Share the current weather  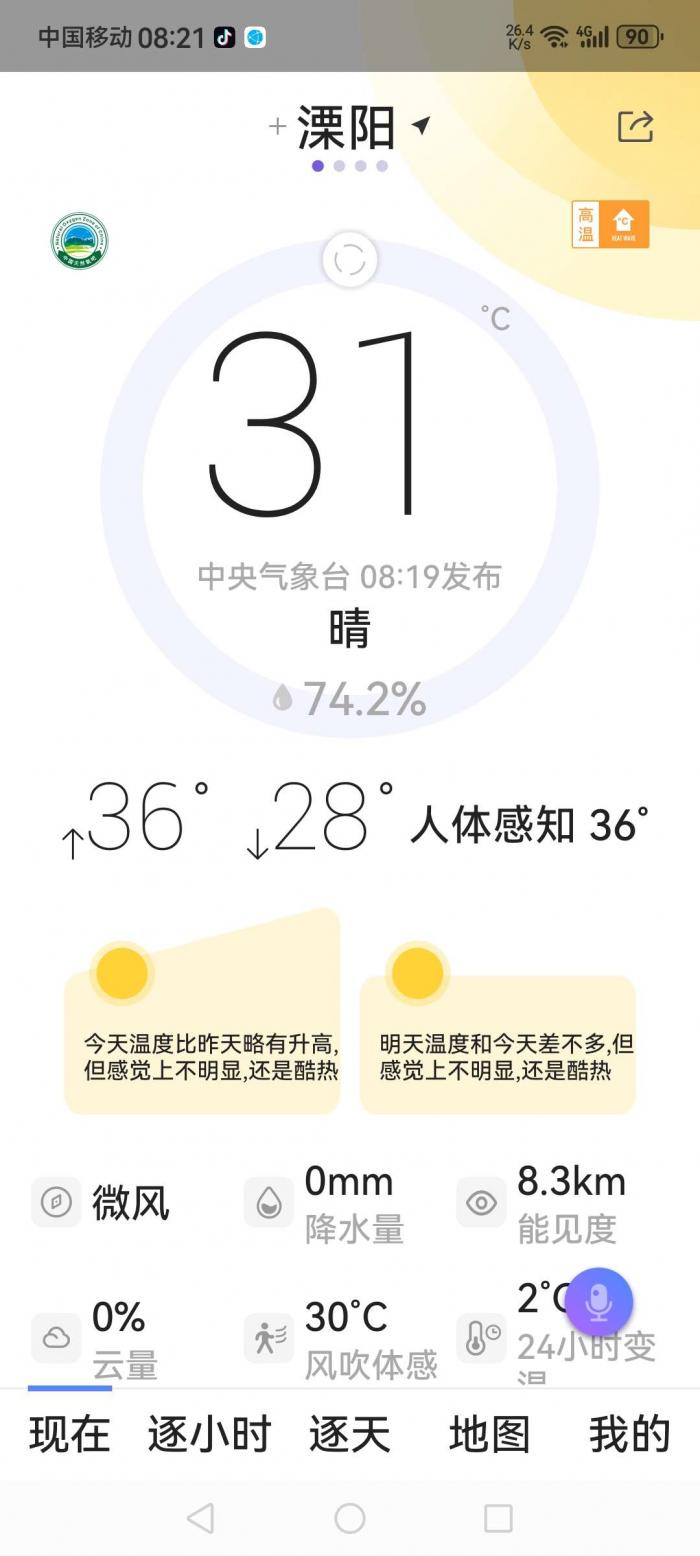pyautogui.click(x=635, y=127)
